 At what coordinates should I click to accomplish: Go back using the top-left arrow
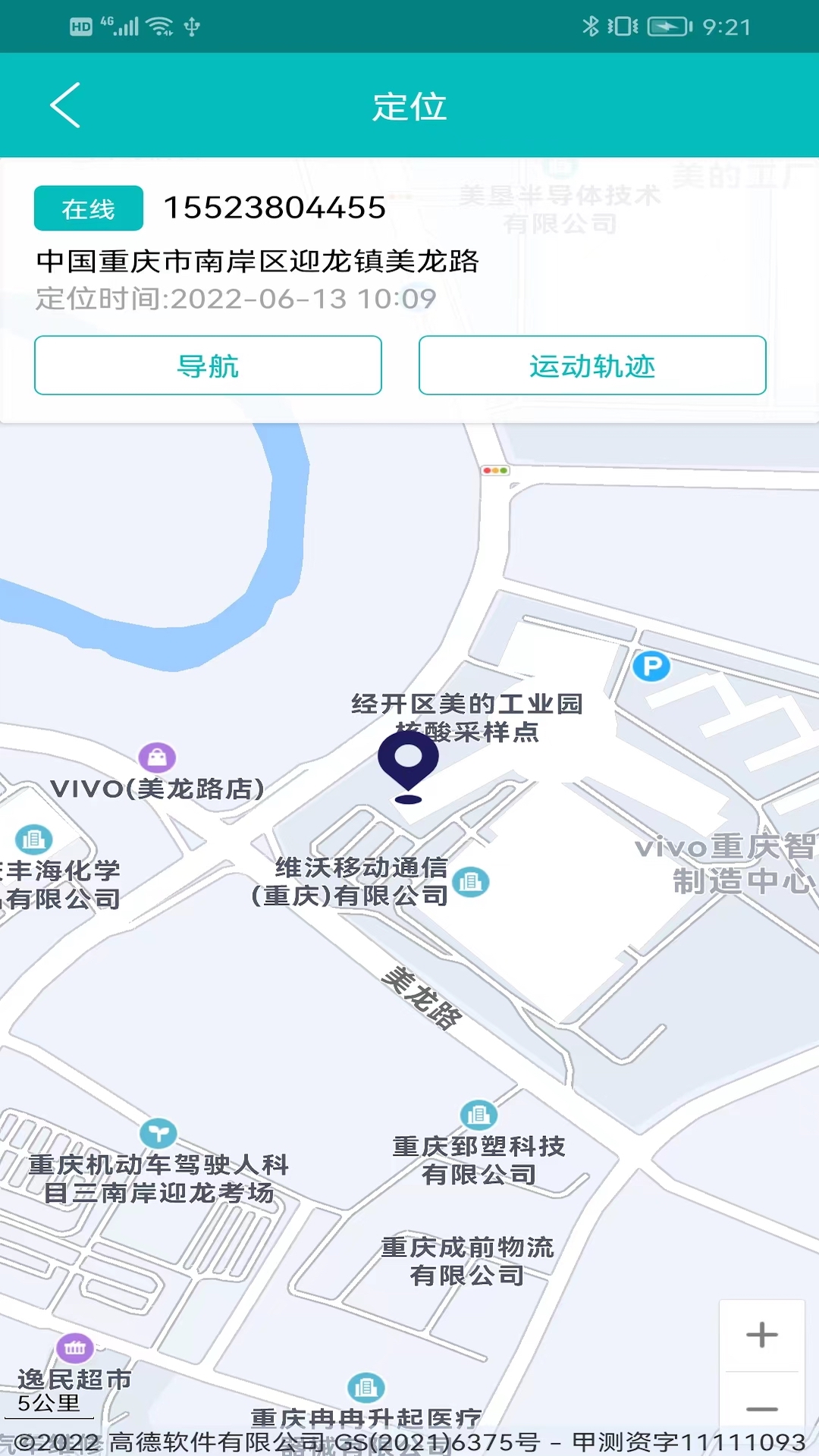[65, 105]
